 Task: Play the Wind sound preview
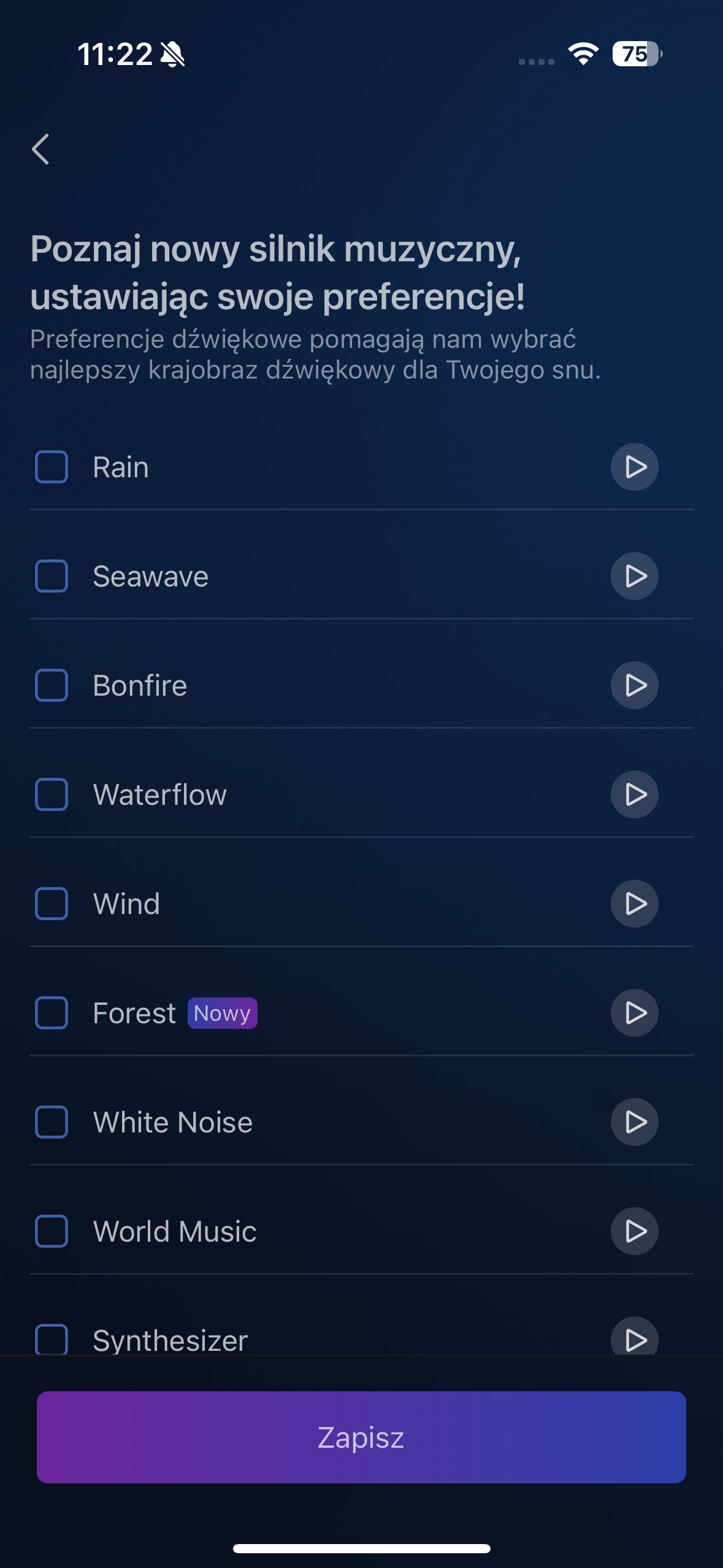pos(634,904)
